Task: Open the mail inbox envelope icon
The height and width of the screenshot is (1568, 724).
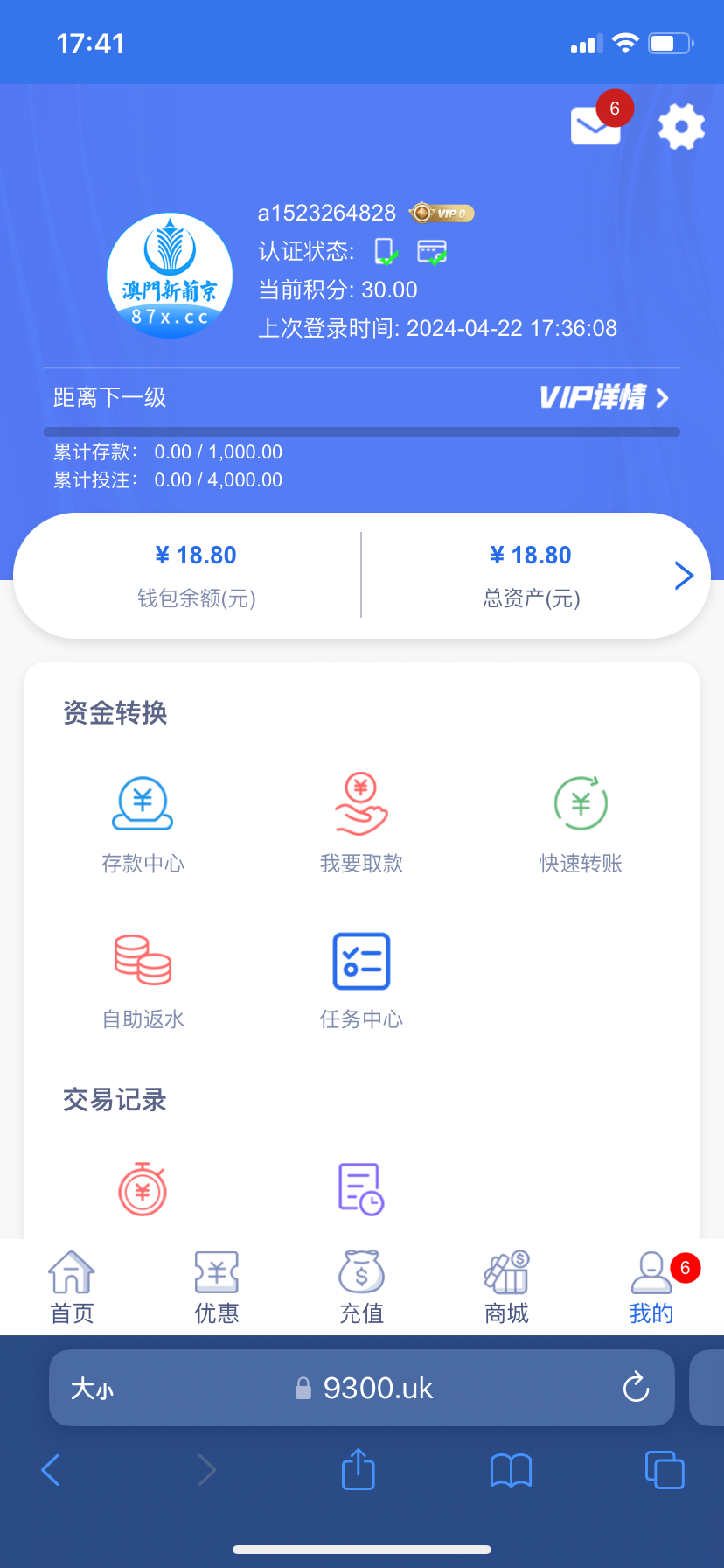Action: tap(595, 126)
